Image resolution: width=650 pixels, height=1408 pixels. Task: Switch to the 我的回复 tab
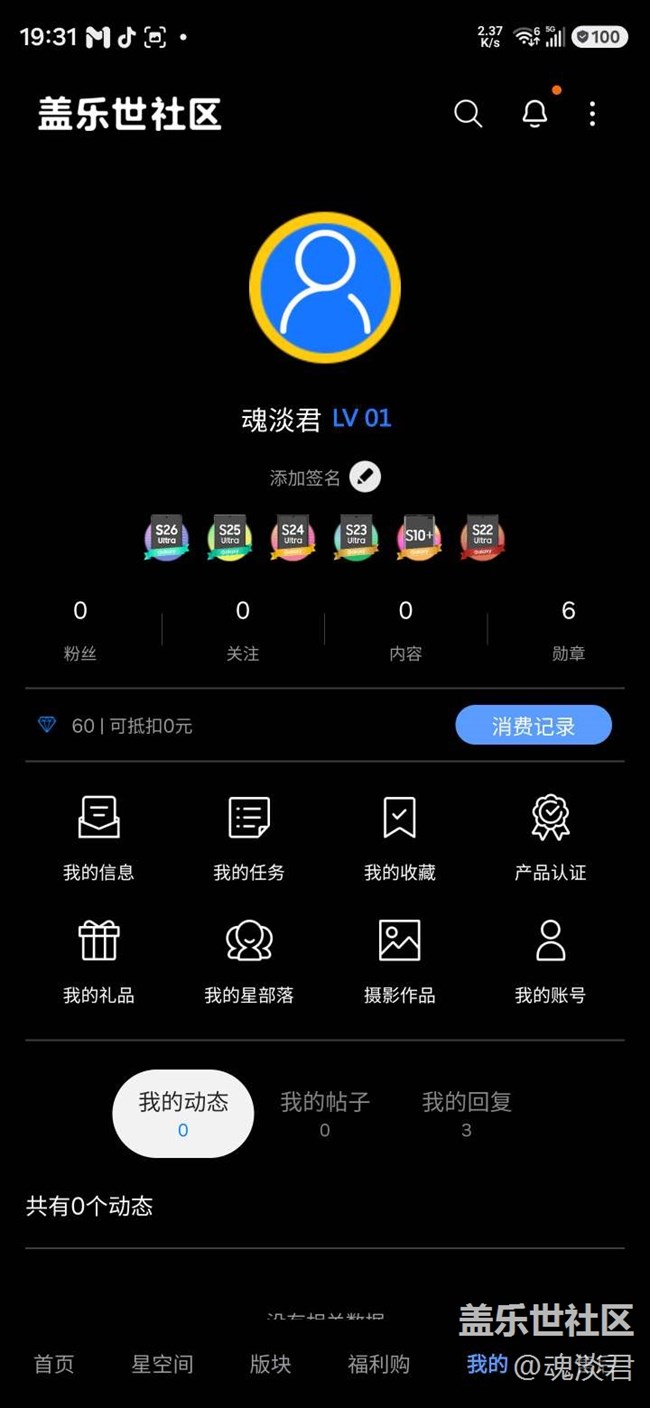pos(466,1113)
